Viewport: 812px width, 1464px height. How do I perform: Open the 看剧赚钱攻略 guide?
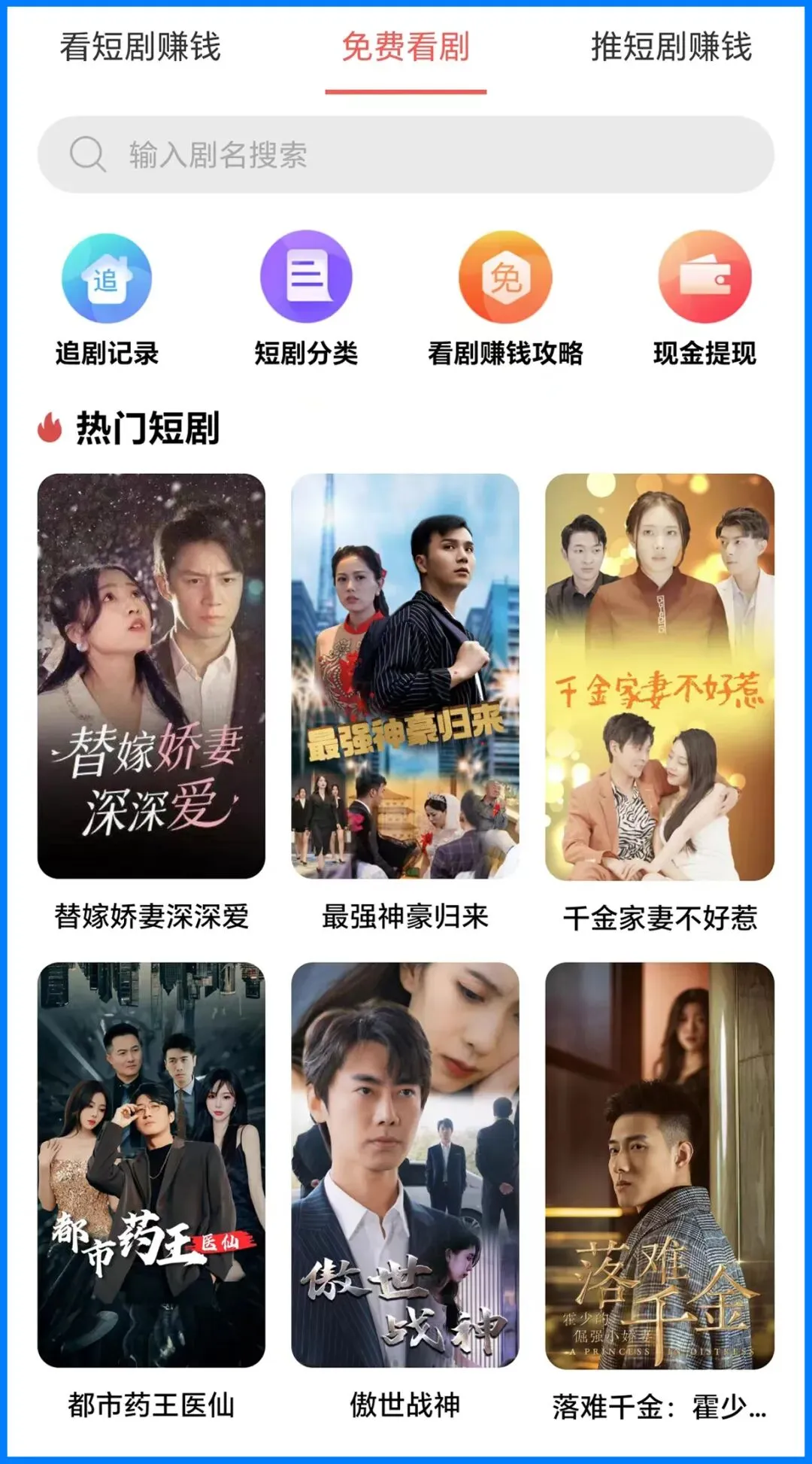505,299
